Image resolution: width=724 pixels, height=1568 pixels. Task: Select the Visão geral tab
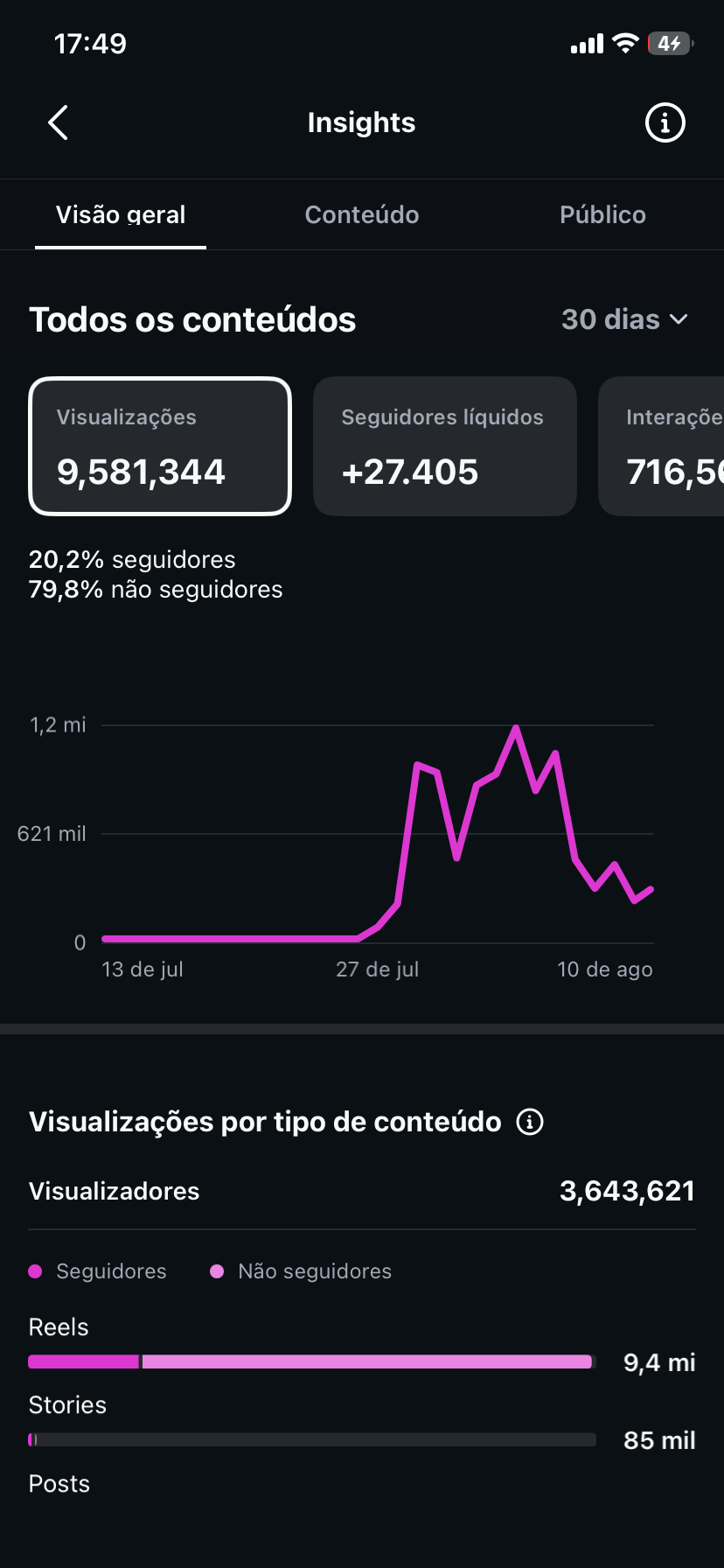[x=121, y=214]
